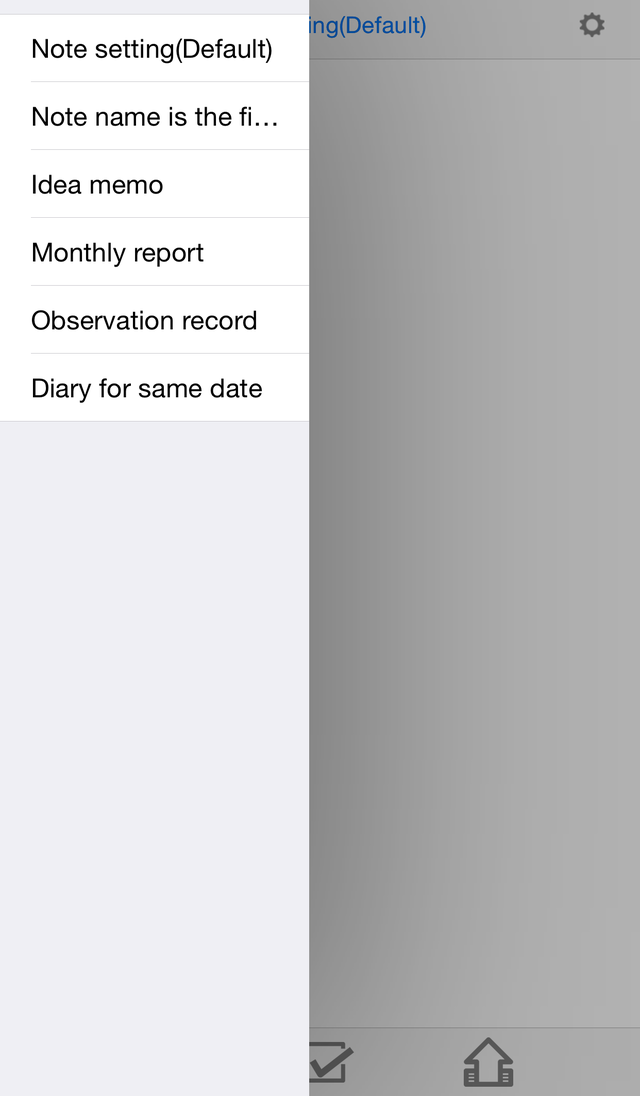Tap the checkmark icon in the bottom bar
The width and height of the screenshot is (640, 1096).
332,1062
